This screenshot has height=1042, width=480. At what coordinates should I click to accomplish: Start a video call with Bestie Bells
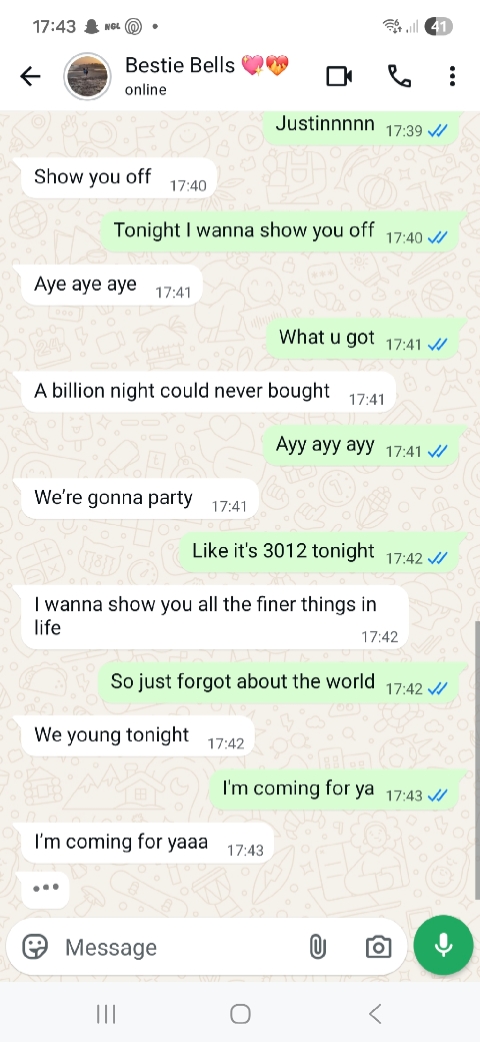click(339, 76)
